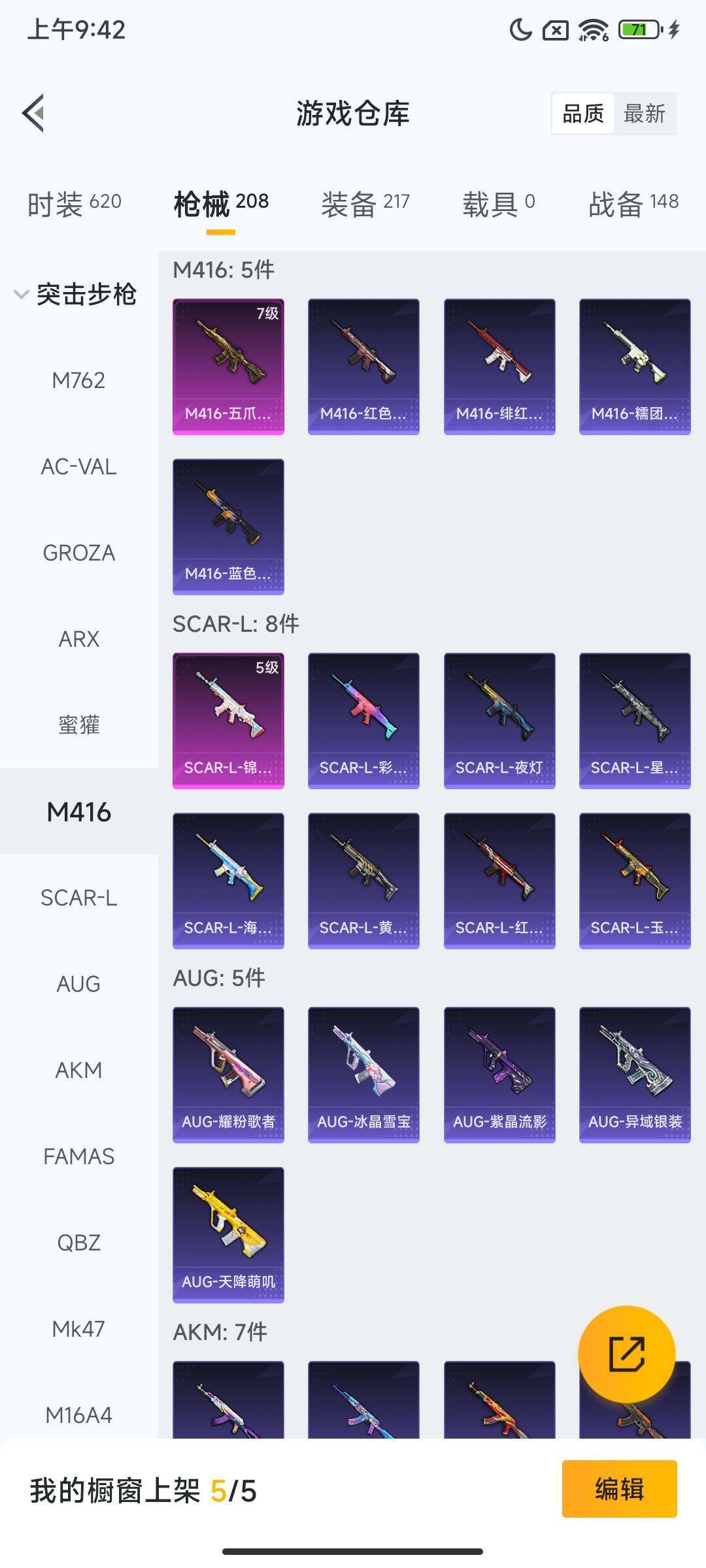Screen dimensions: 706x1568
Task: Sort items by 最新
Action: [644, 114]
